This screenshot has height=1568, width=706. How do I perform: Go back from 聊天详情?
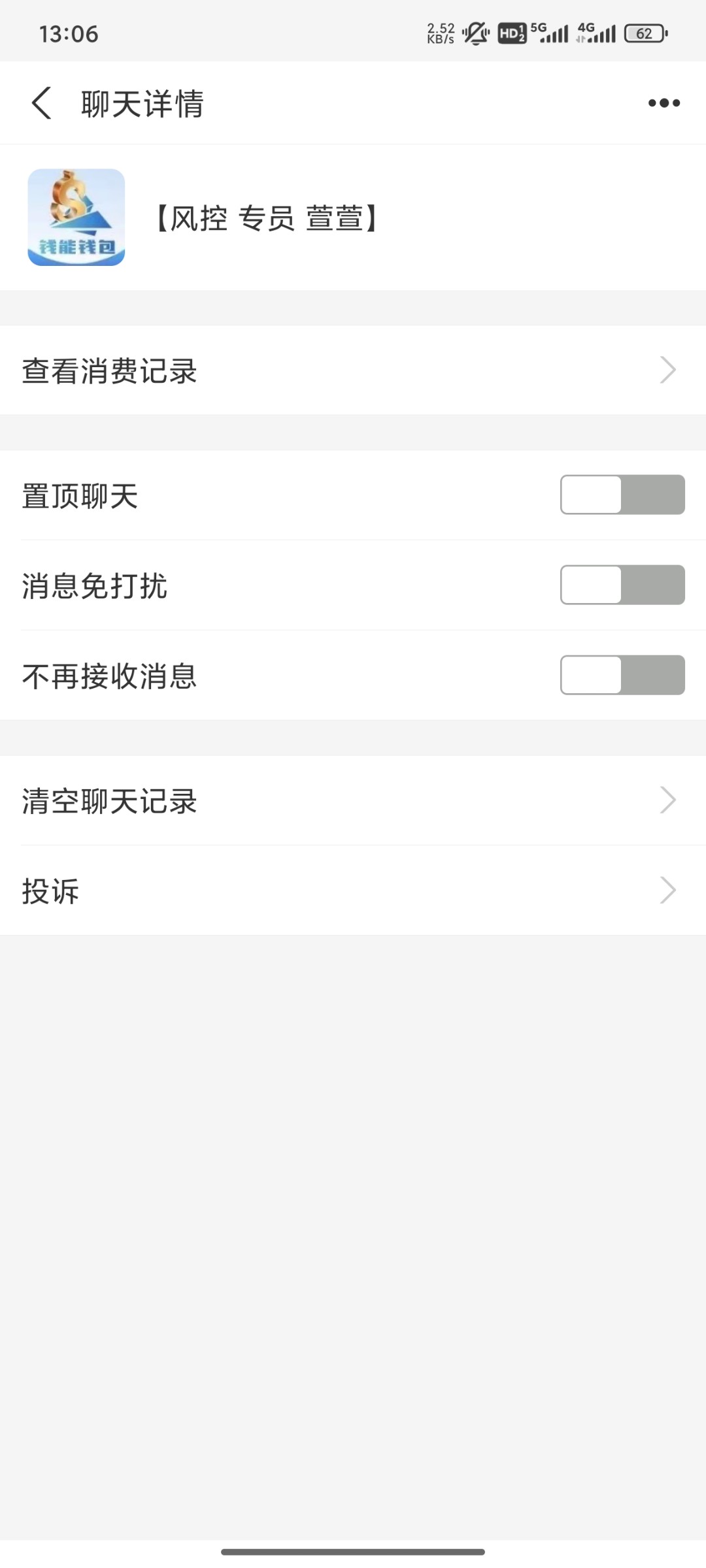click(41, 103)
